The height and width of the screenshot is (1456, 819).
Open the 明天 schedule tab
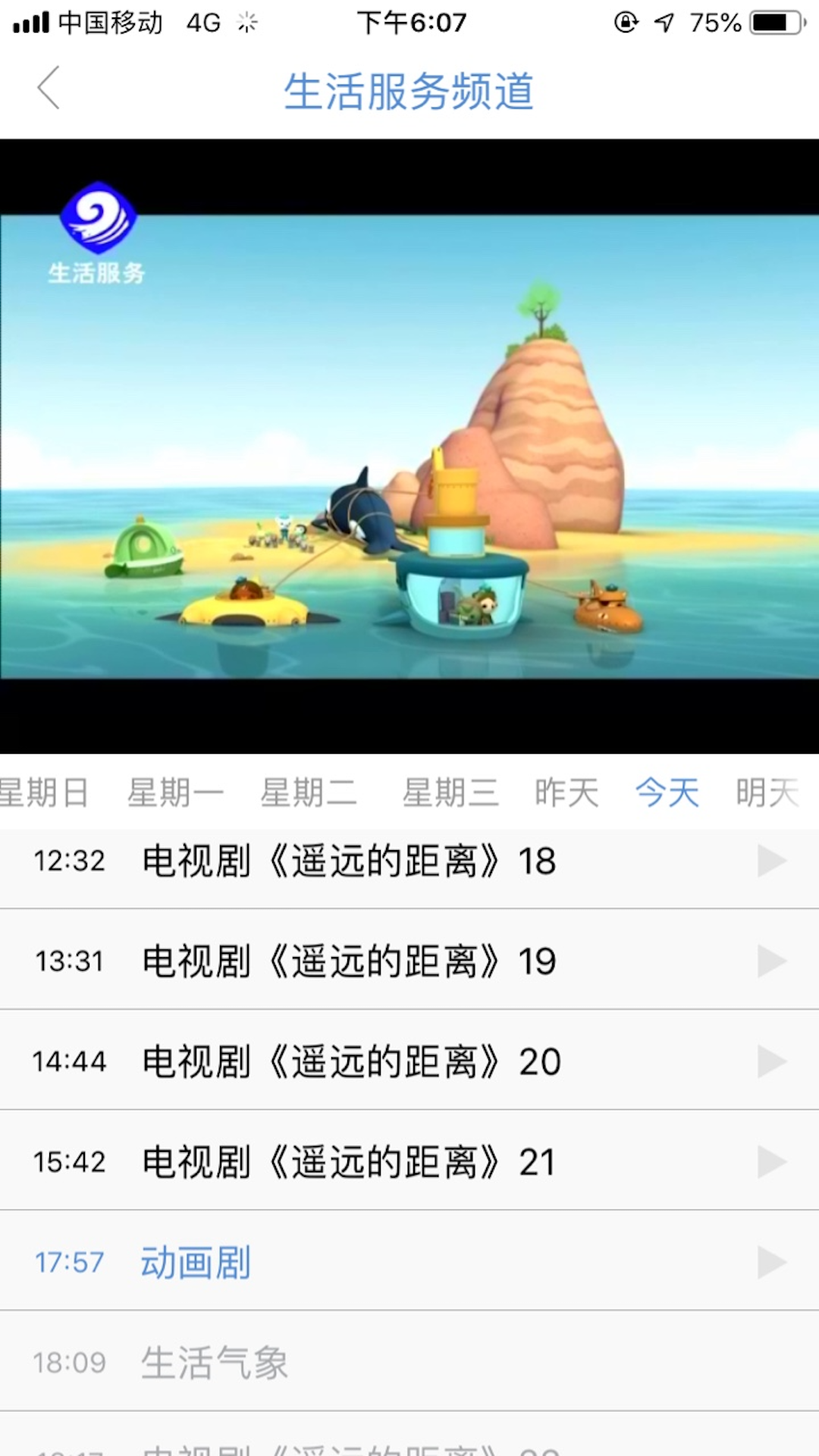[767, 791]
